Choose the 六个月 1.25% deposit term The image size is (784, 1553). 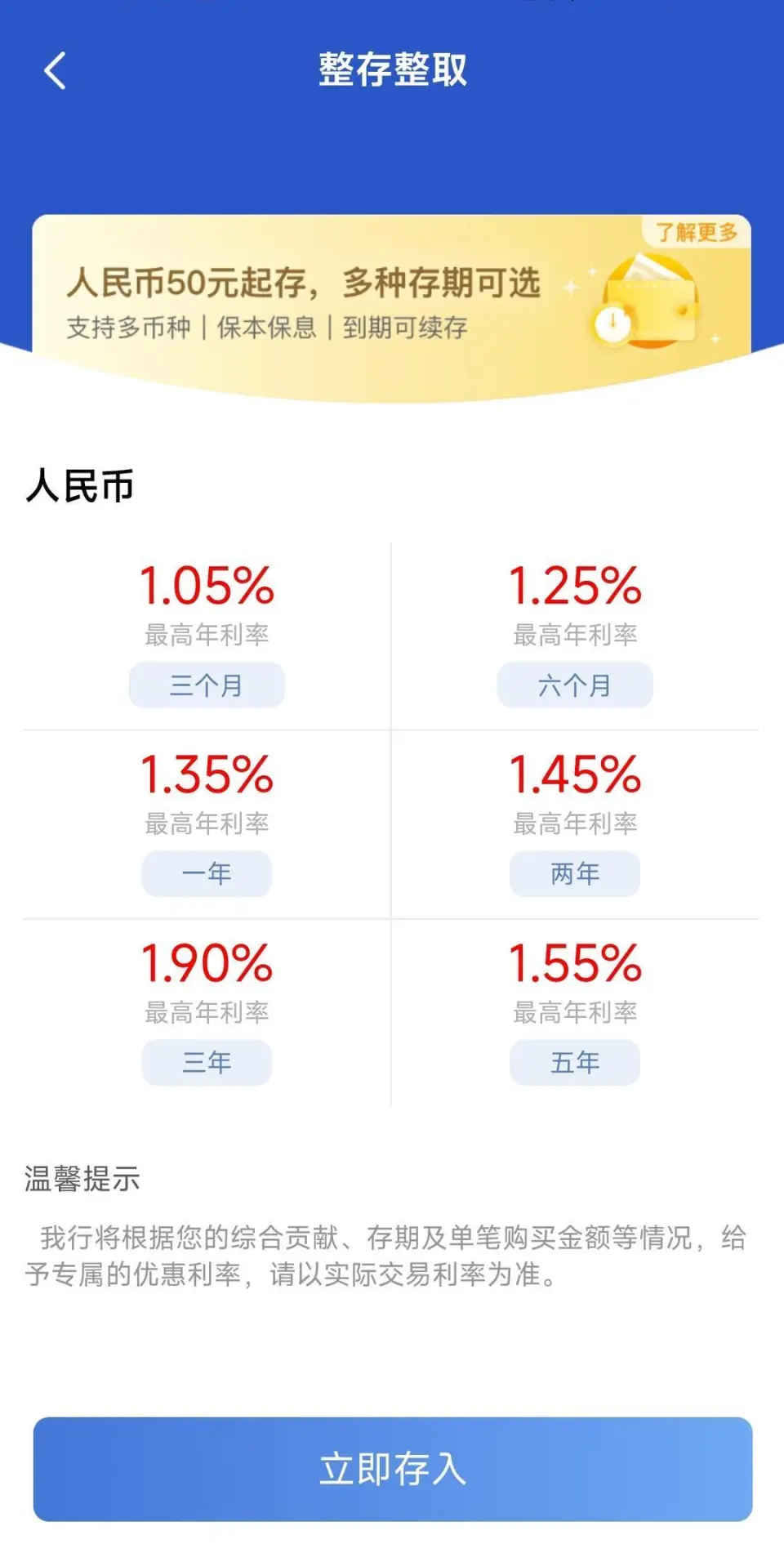[575, 684]
